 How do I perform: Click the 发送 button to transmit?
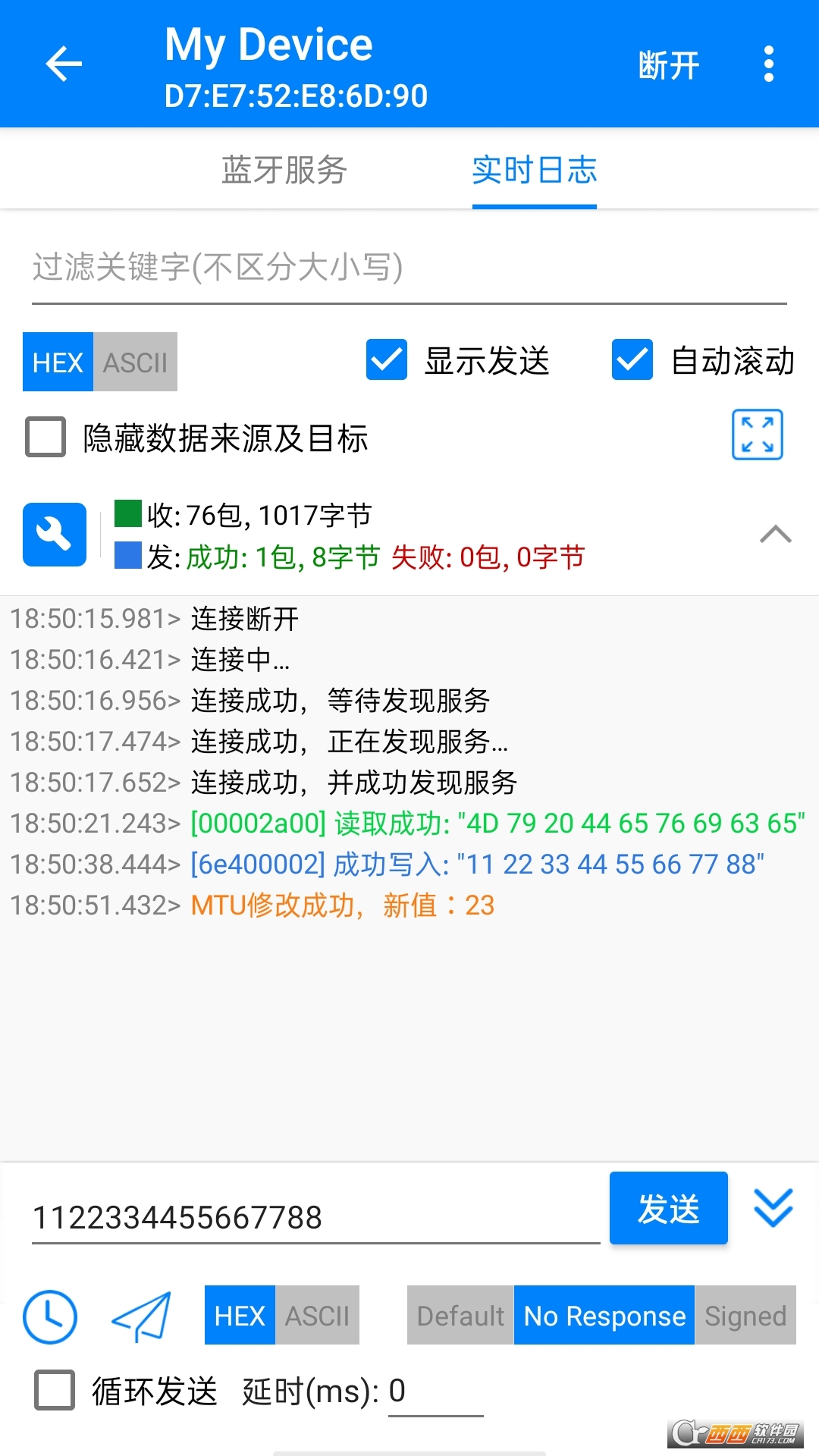tap(668, 1208)
